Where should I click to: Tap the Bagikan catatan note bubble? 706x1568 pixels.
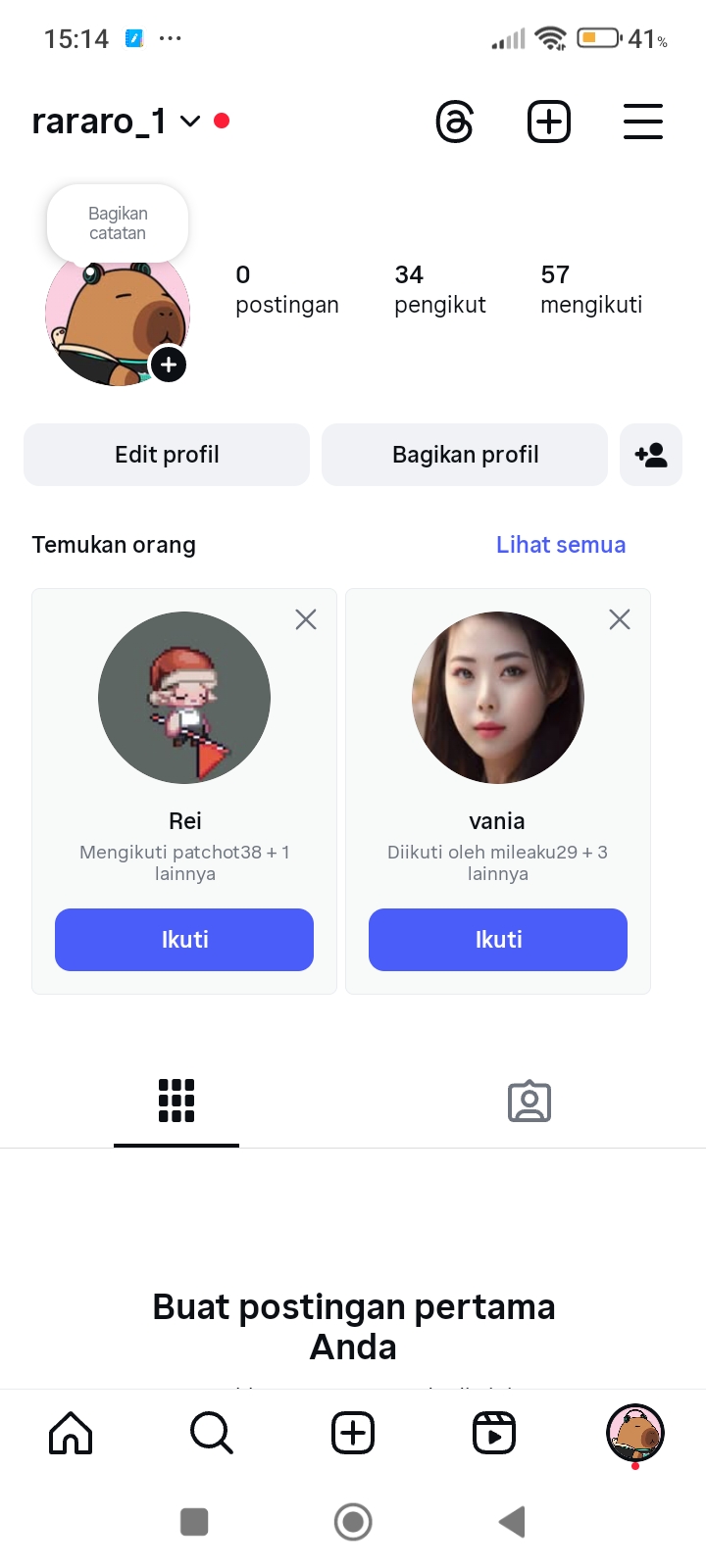click(118, 223)
